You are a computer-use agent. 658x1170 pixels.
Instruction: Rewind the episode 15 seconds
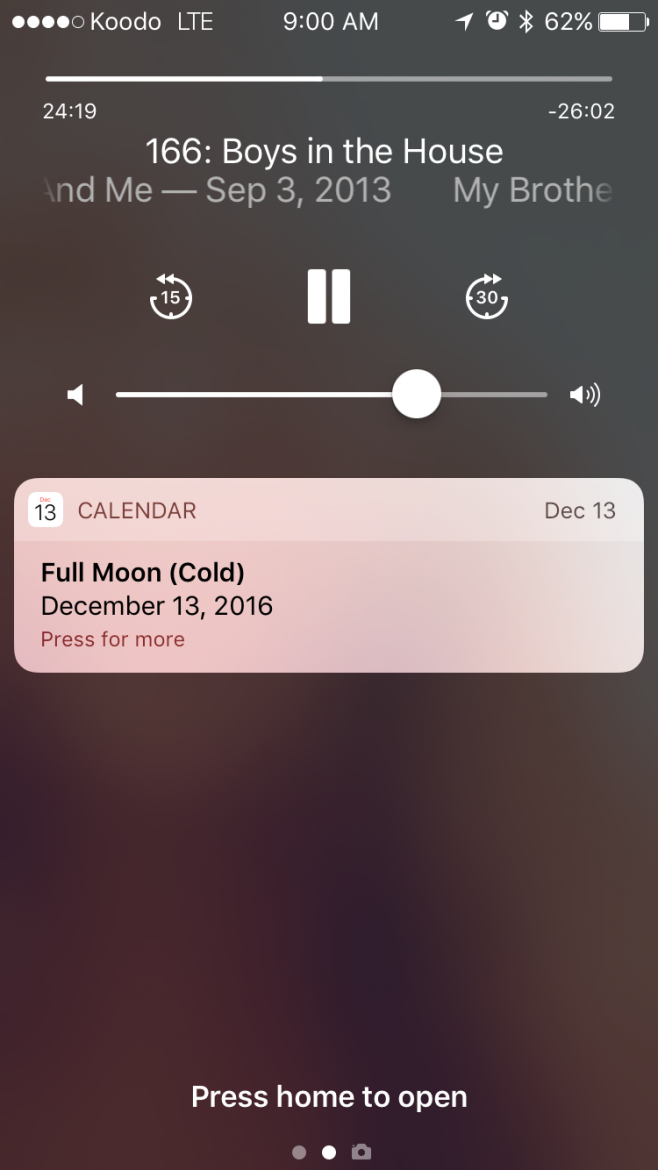pyautogui.click(x=171, y=296)
